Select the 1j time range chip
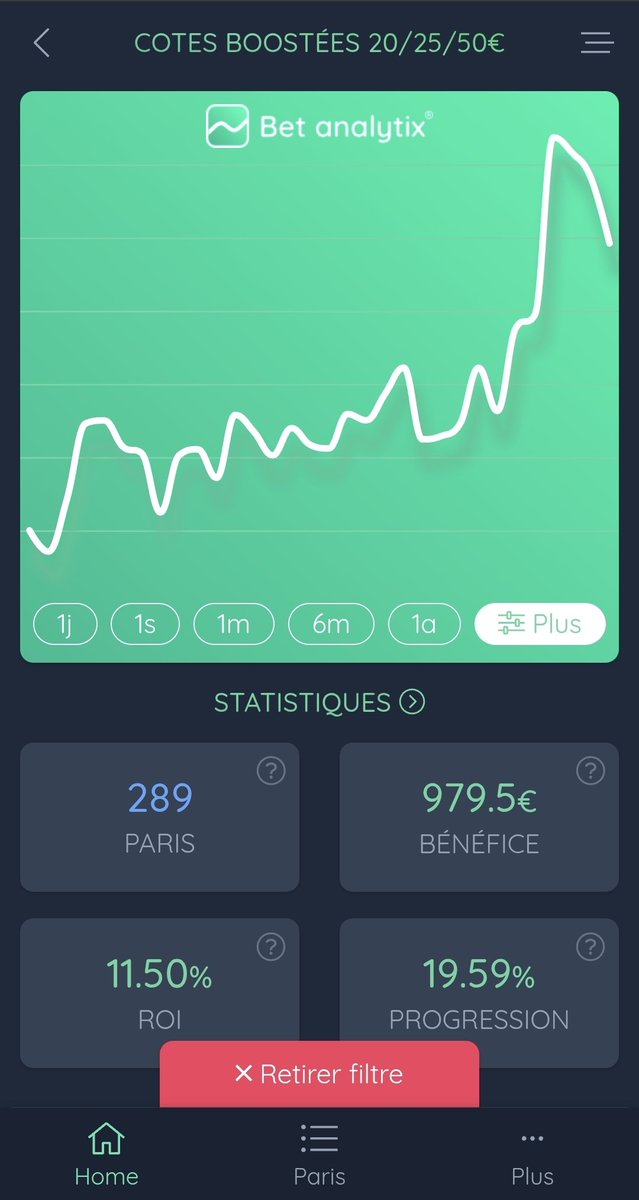Image resolution: width=639 pixels, height=1200 pixels. point(65,624)
